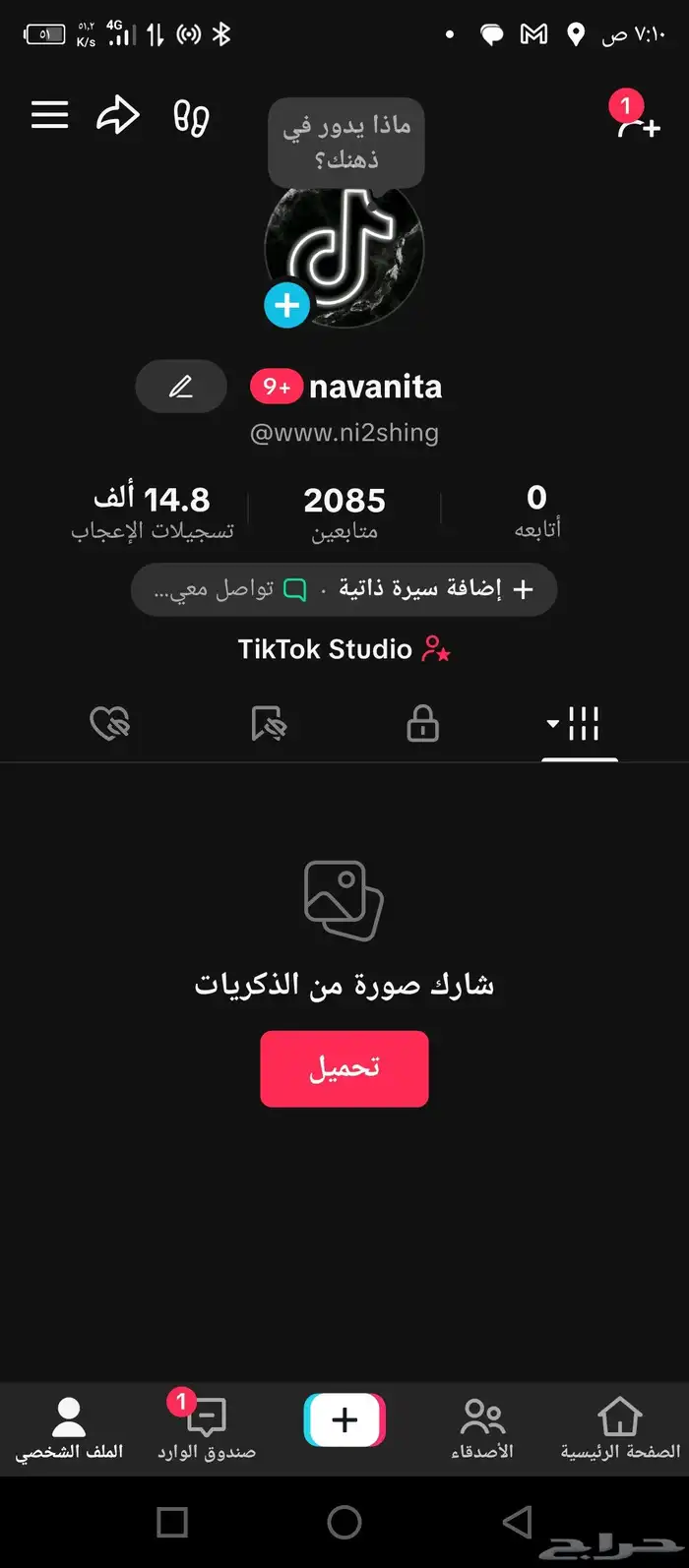Switch to the private lock tab
This screenshot has width=689, height=1568.
(422, 725)
